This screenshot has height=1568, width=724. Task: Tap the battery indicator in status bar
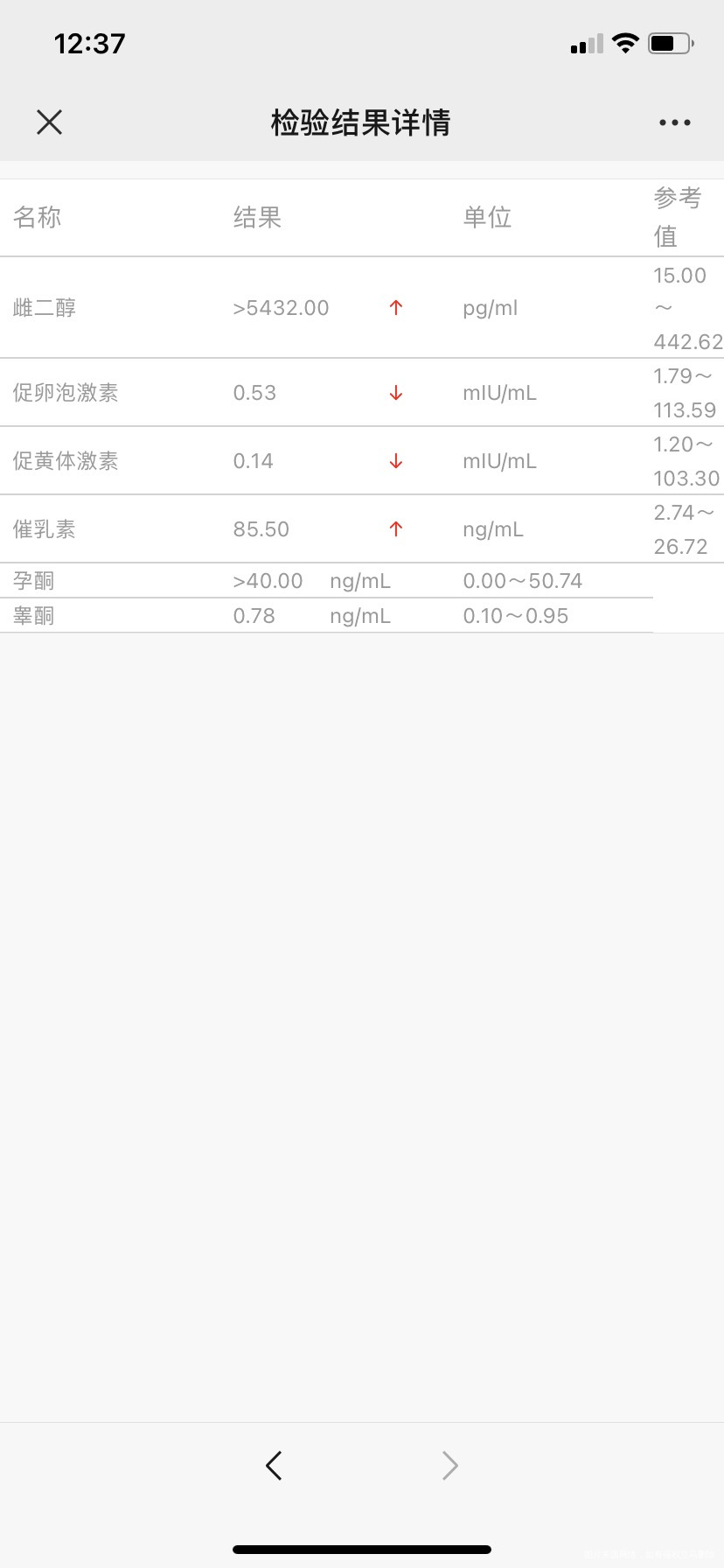pos(670,42)
